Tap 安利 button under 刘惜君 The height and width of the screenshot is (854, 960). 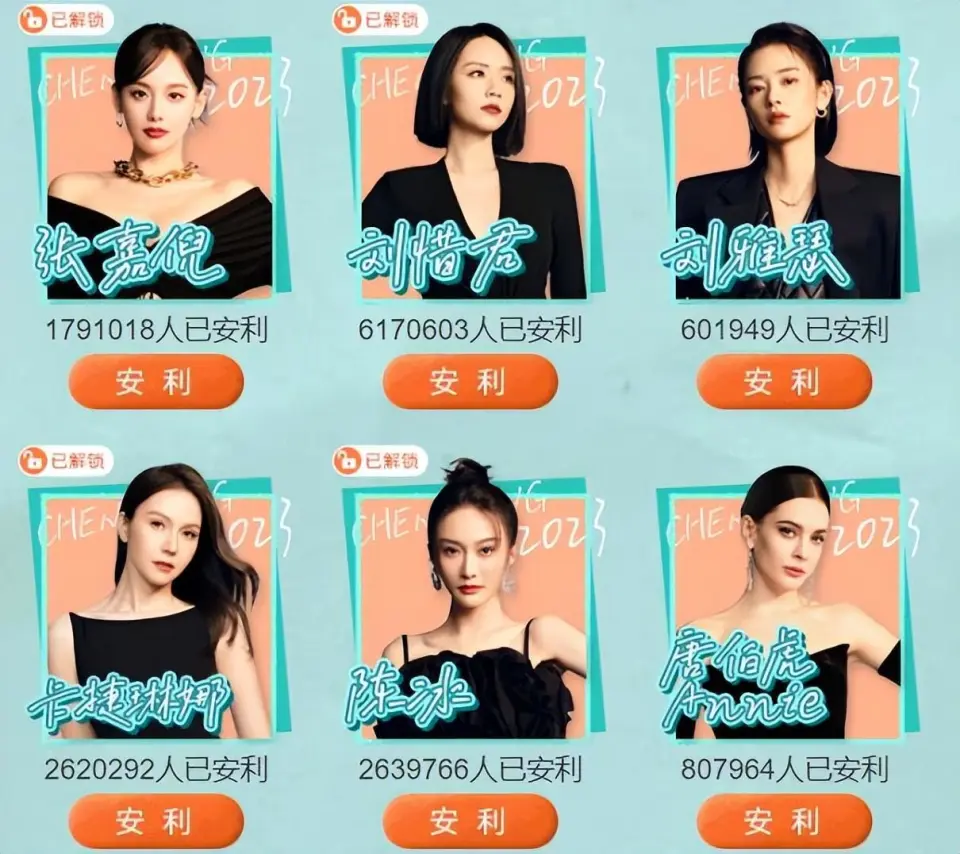click(x=470, y=382)
